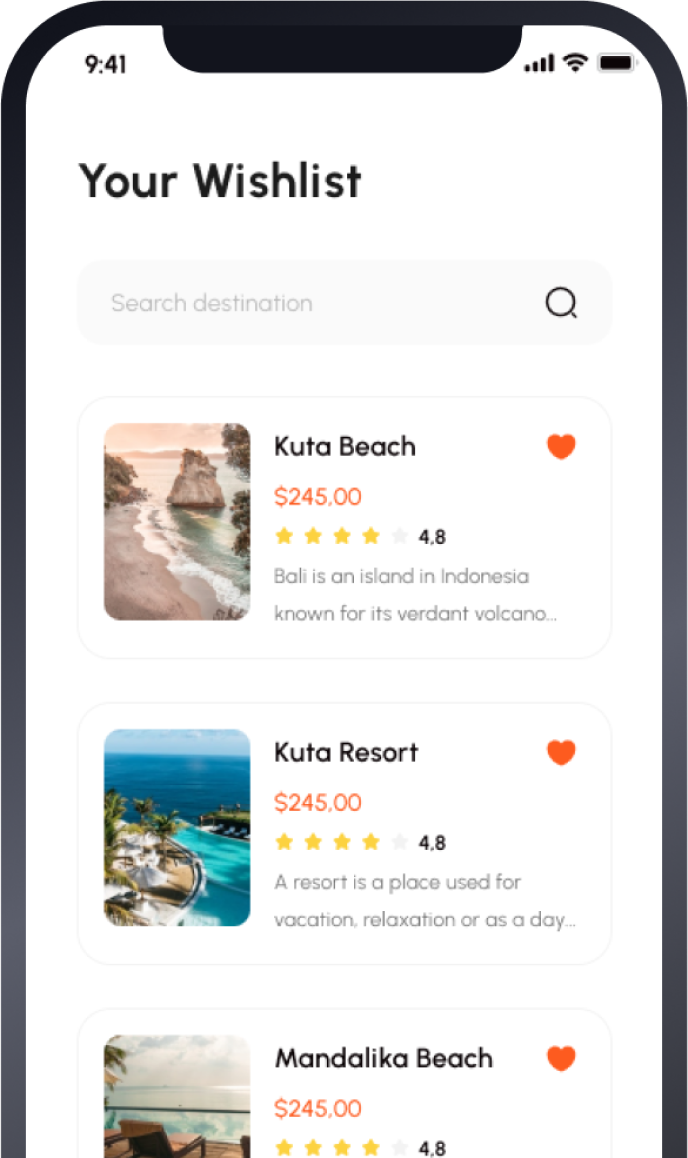688x1158 pixels.
Task: Open the Mandalika Beach card
Action: [383, 1058]
